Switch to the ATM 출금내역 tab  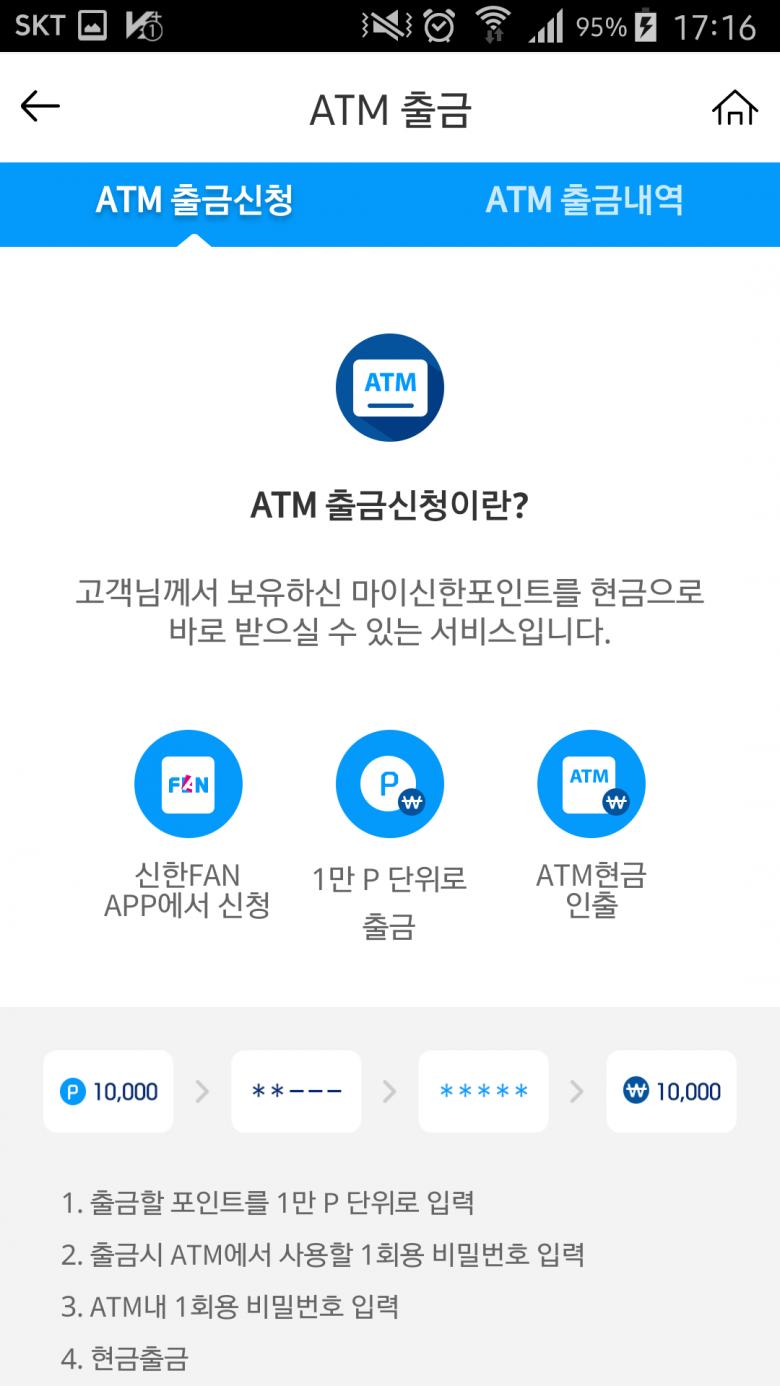[584, 202]
